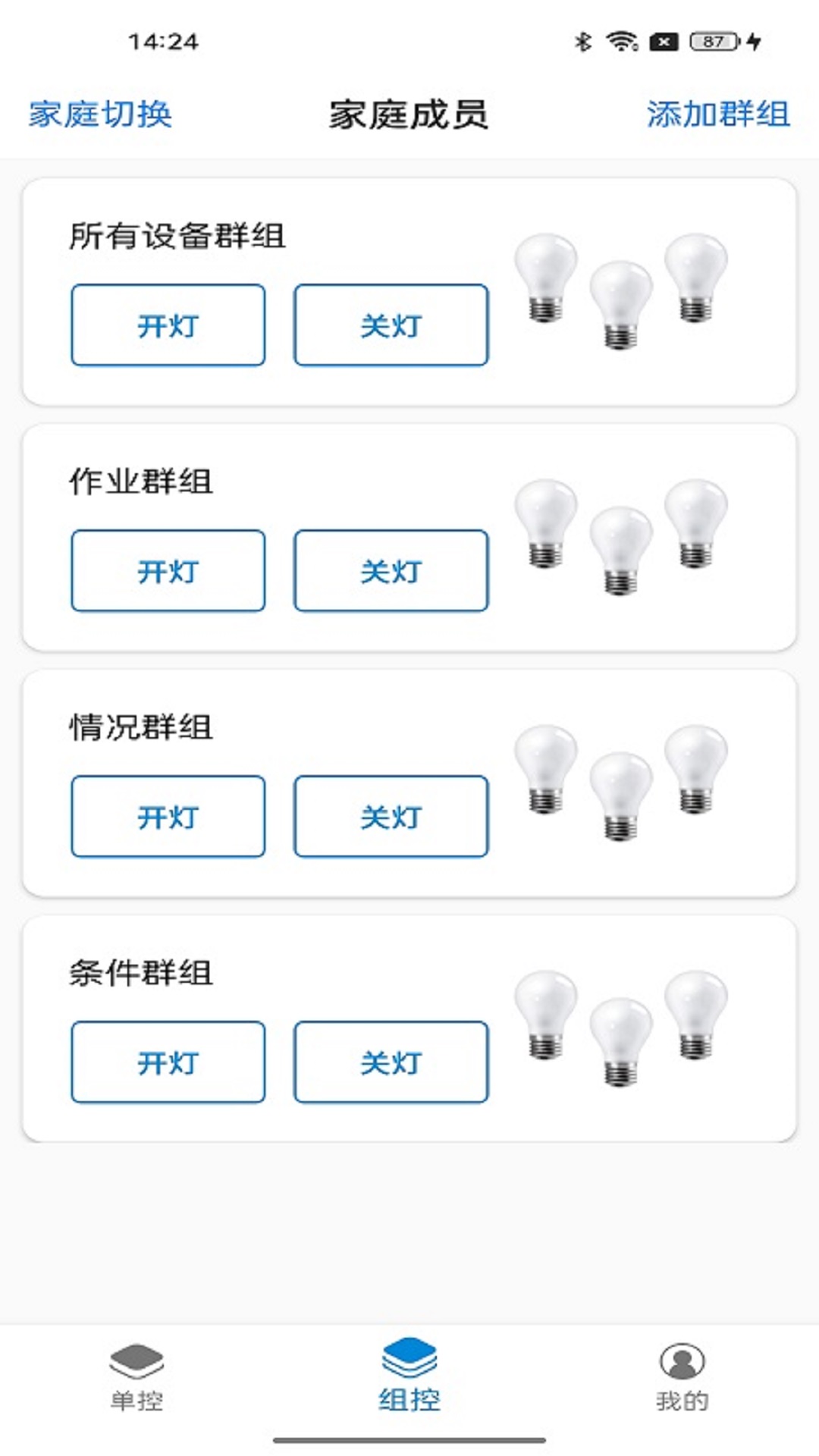Tap 开灯 in the 作业群组 card
Image resolution: width=819 pixels, height=1456 pixels.
tap(168, 571)
